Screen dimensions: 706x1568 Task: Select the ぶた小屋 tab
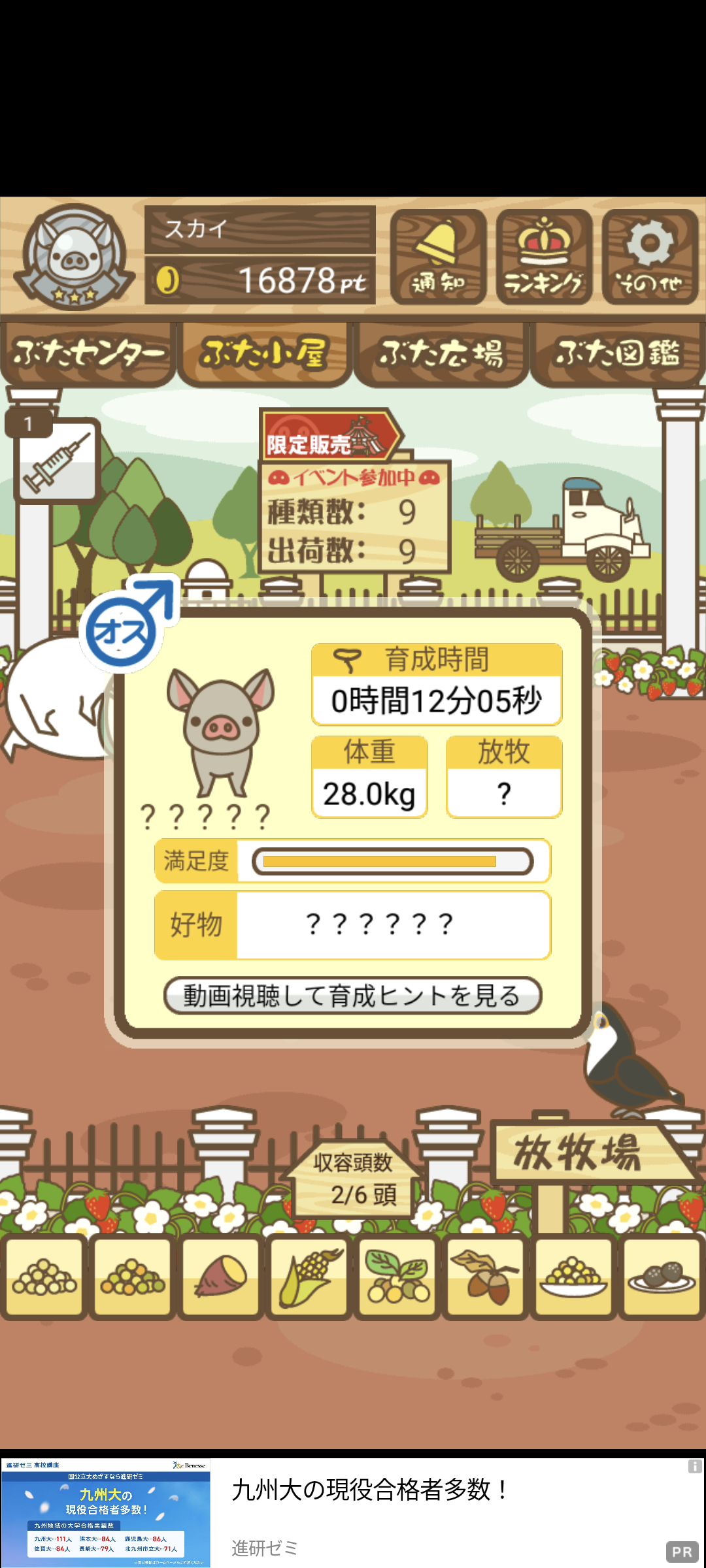pyautogui.click(x=264, y=353)
